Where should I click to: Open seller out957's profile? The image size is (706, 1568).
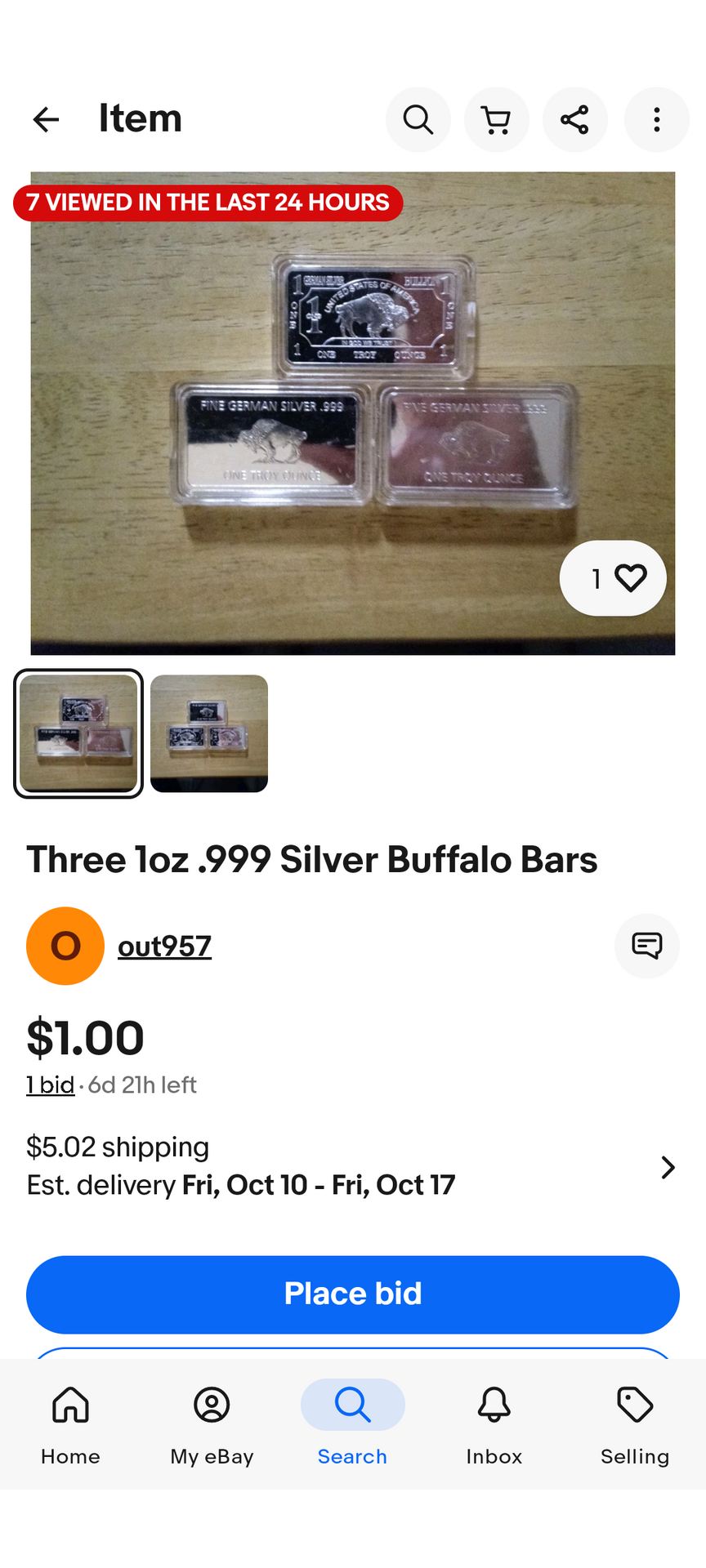[x=164, y=946]
